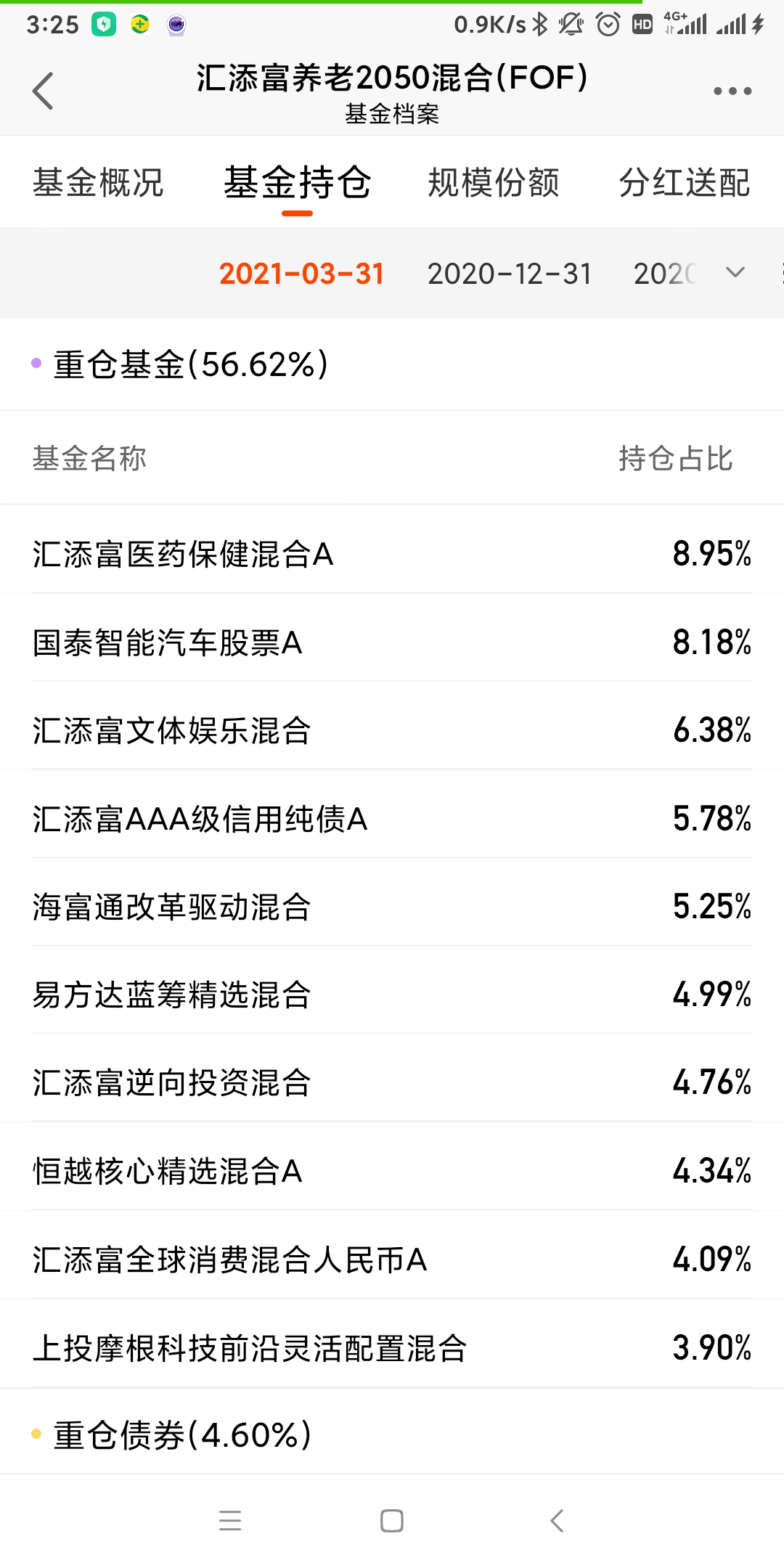The height and width of the screenshot is (1568, 784).
Task: Open 恒越核心精选混合A fund
Action: (392, 1171)
